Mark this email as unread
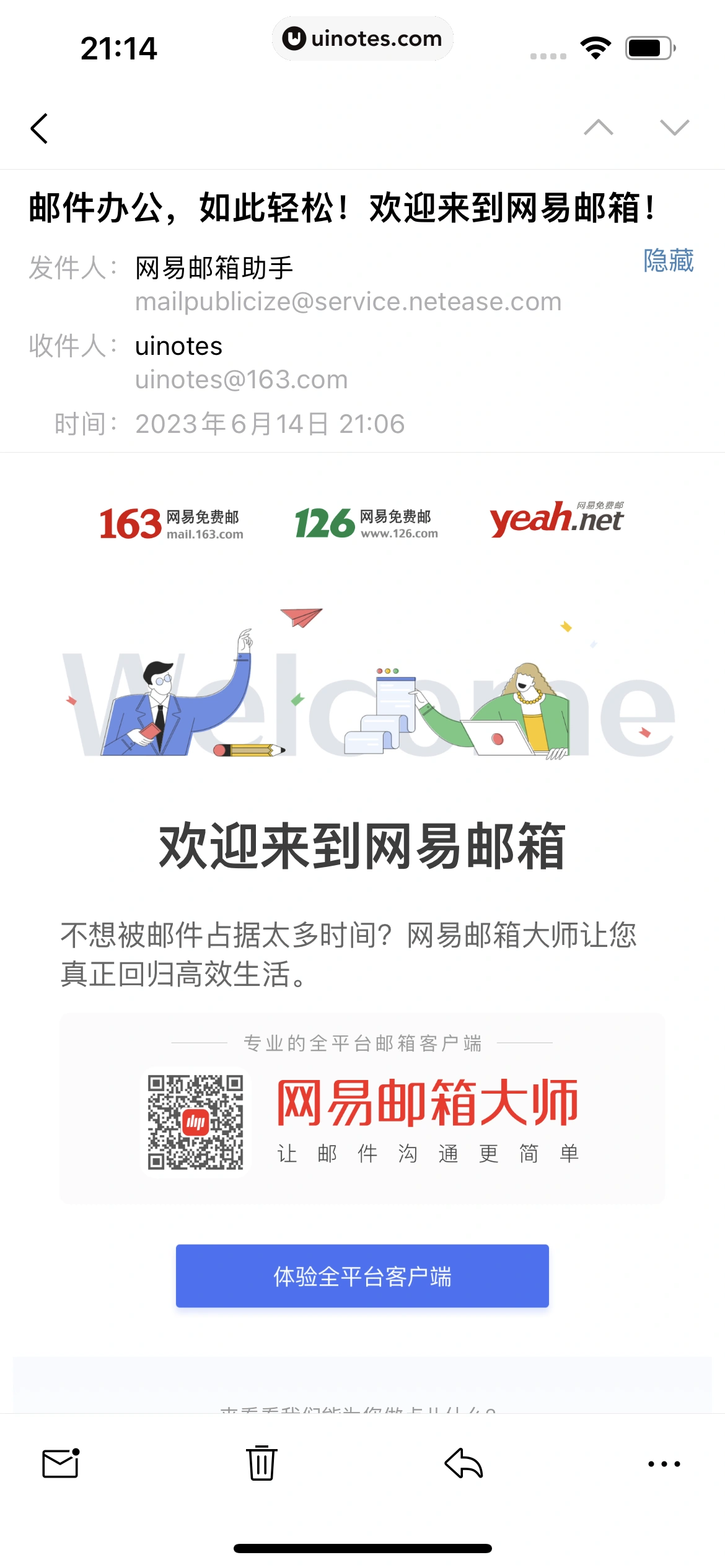The width and height of the screenshot is (725, 1568). [61, 1464]
